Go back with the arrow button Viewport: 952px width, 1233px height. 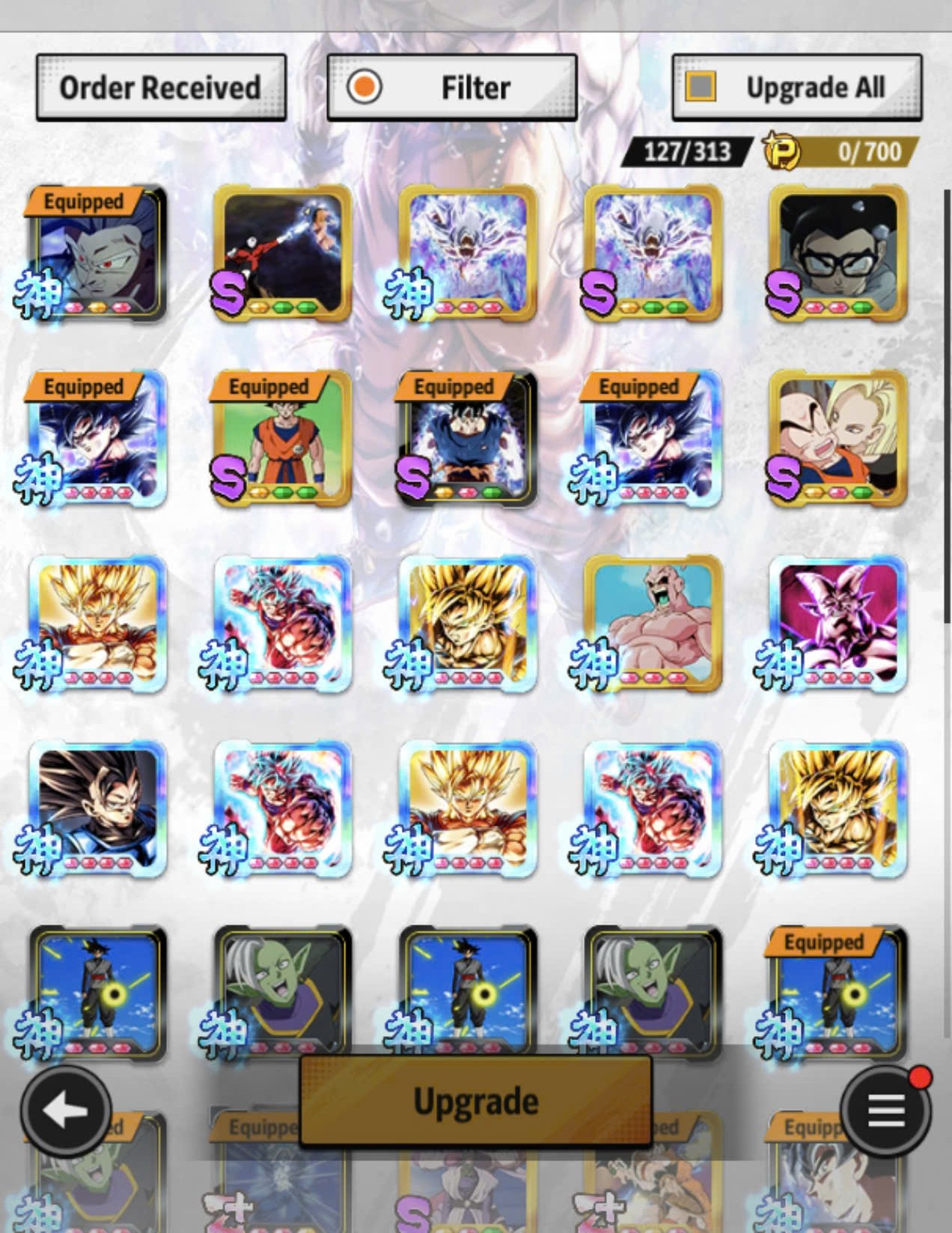click(66, 1111)
